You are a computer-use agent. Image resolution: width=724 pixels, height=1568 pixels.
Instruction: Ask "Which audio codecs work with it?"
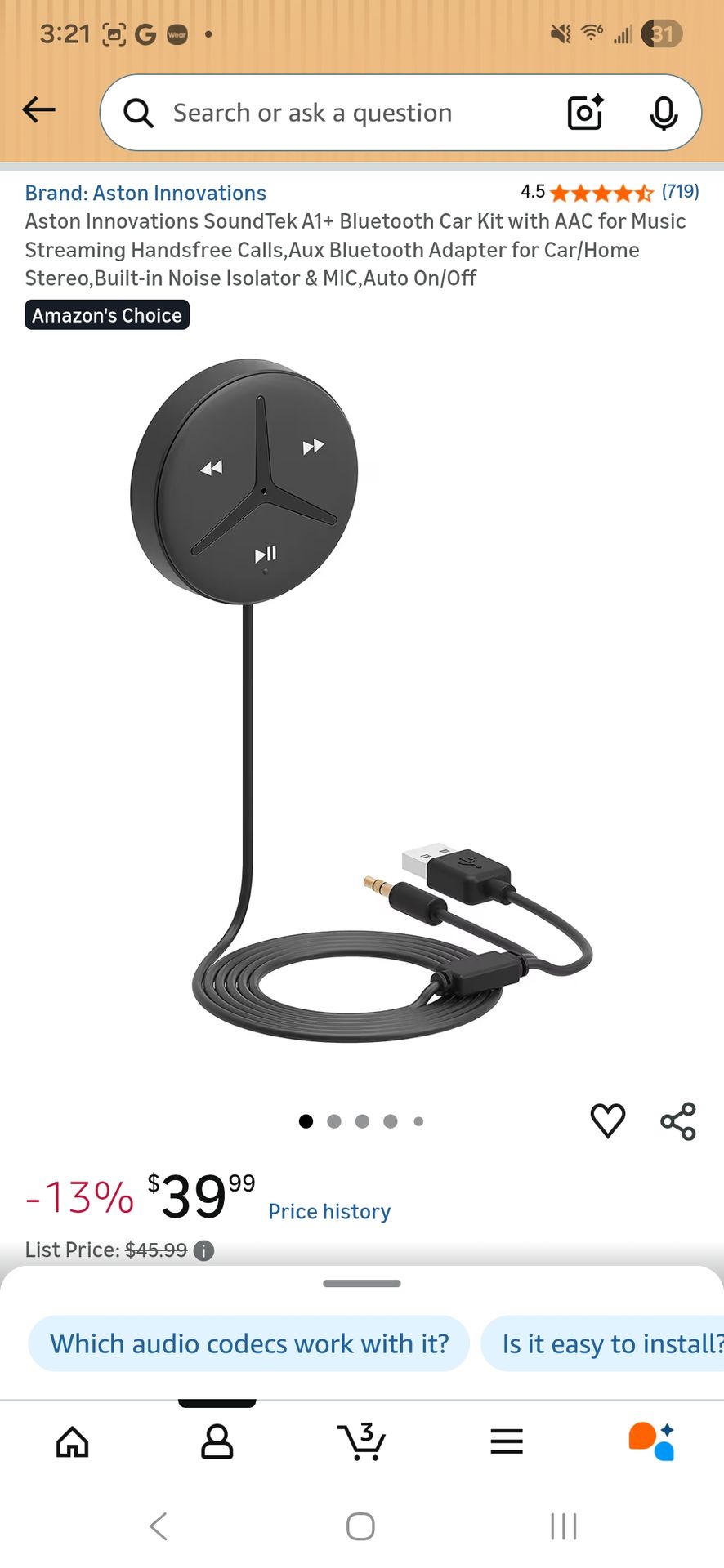(249, 1343)
